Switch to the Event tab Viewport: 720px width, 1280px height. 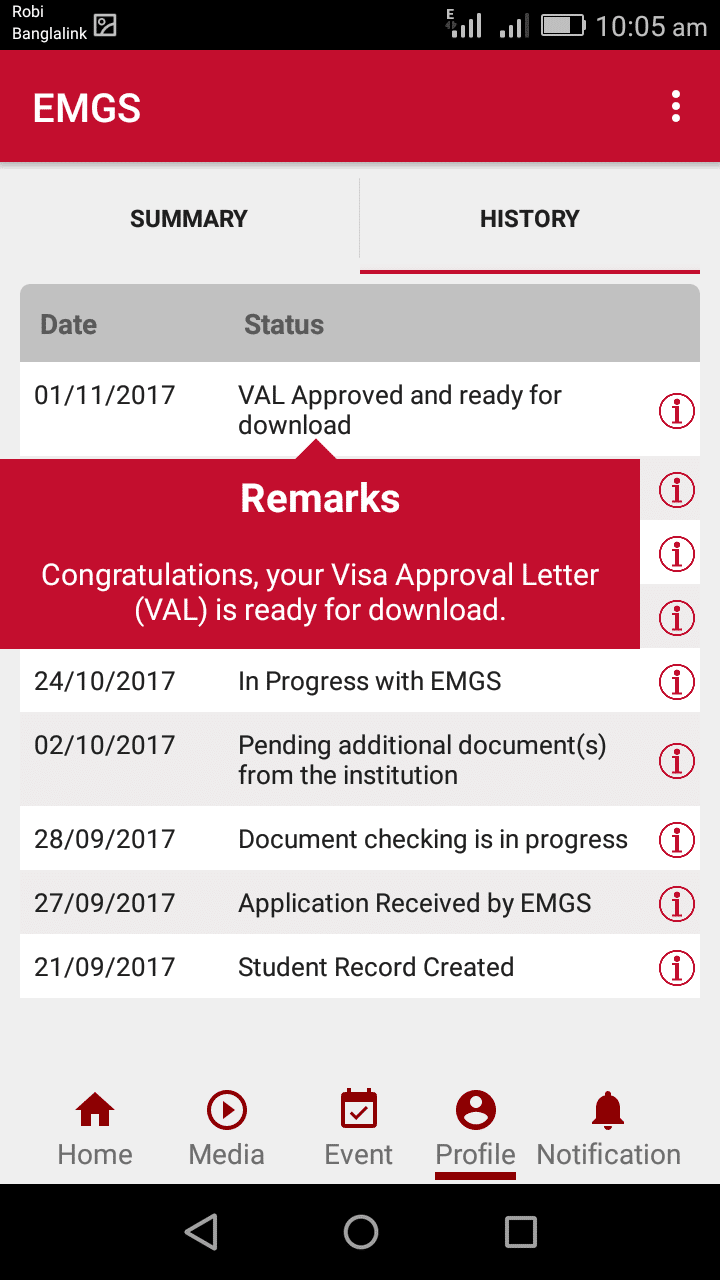click(359, 1130)
